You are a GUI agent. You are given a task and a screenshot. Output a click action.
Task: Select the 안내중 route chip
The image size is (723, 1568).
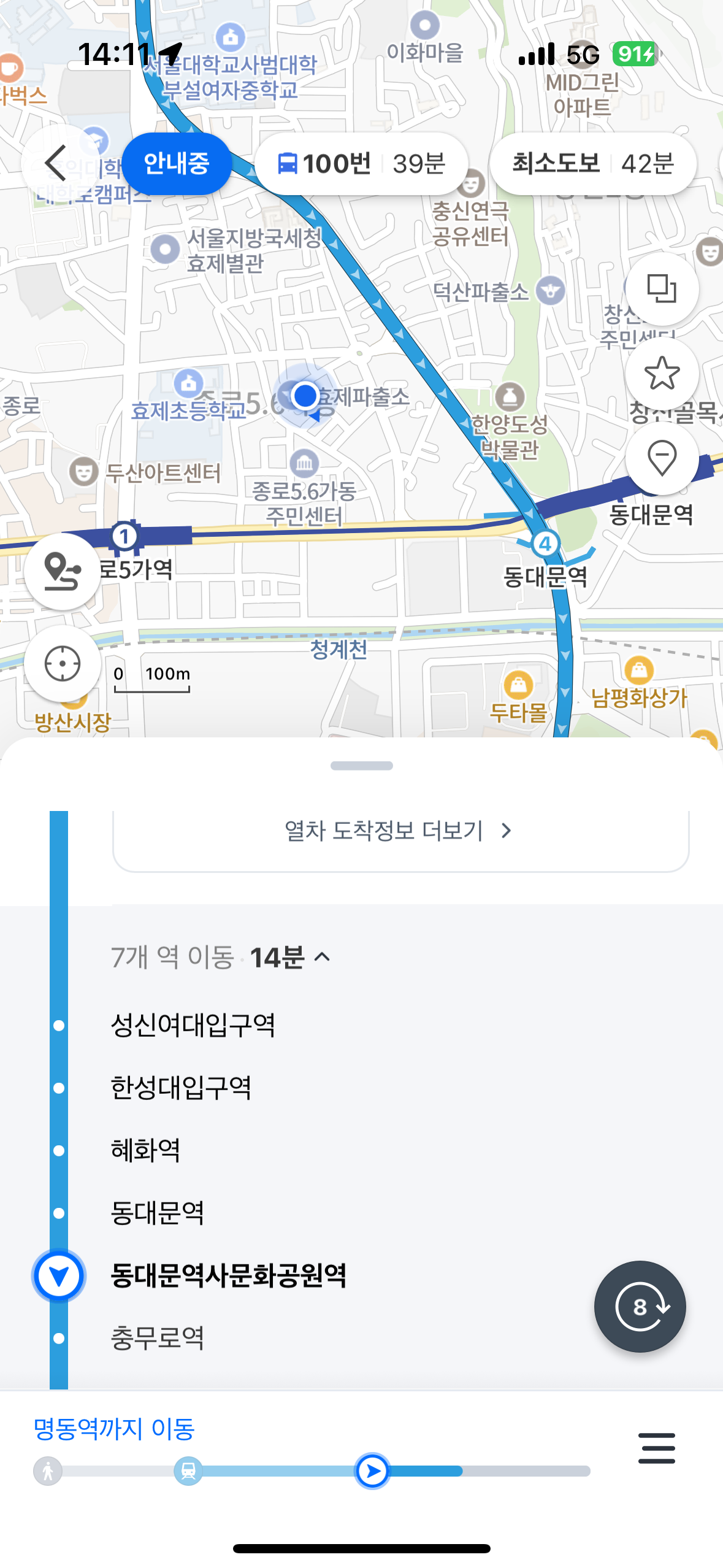pos(177,163)
